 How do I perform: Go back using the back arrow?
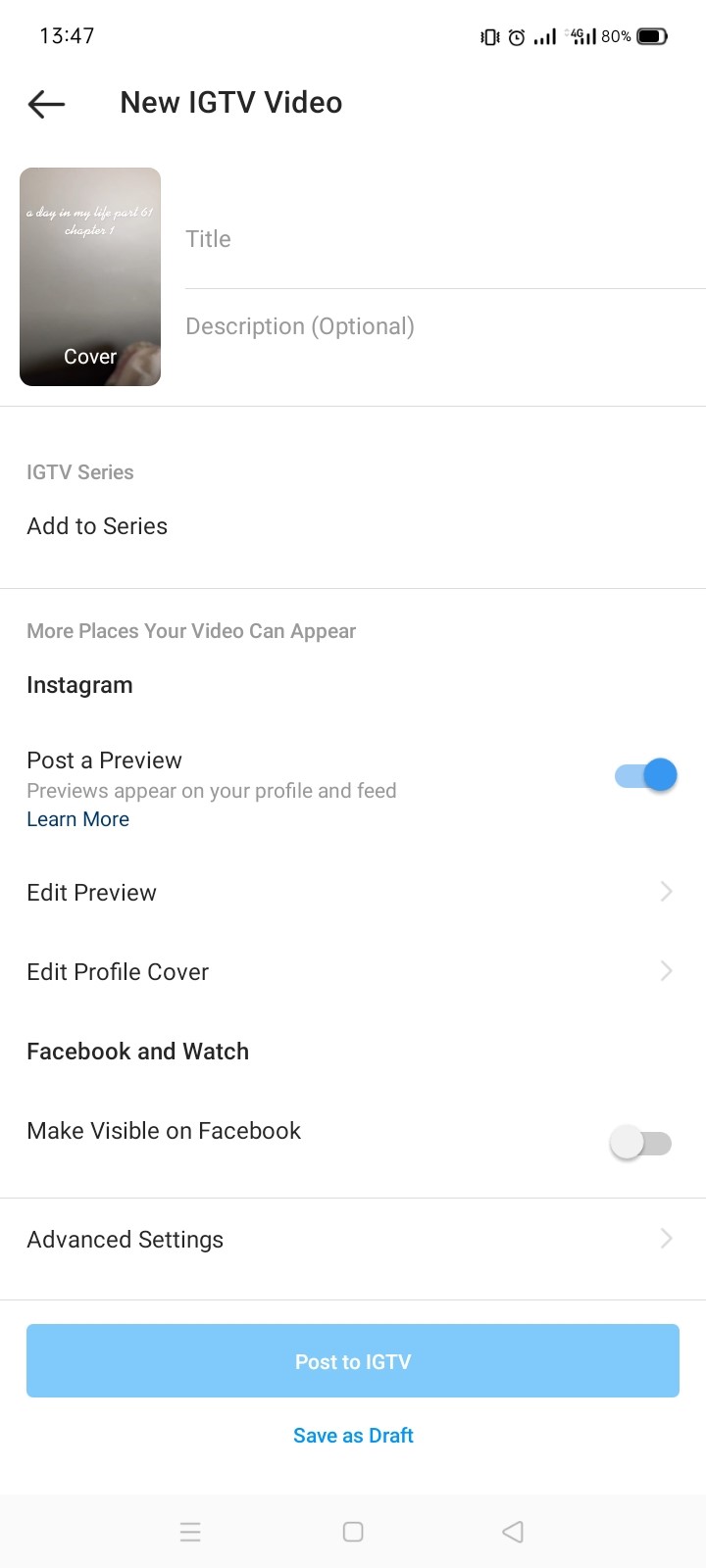click(45, 103)
